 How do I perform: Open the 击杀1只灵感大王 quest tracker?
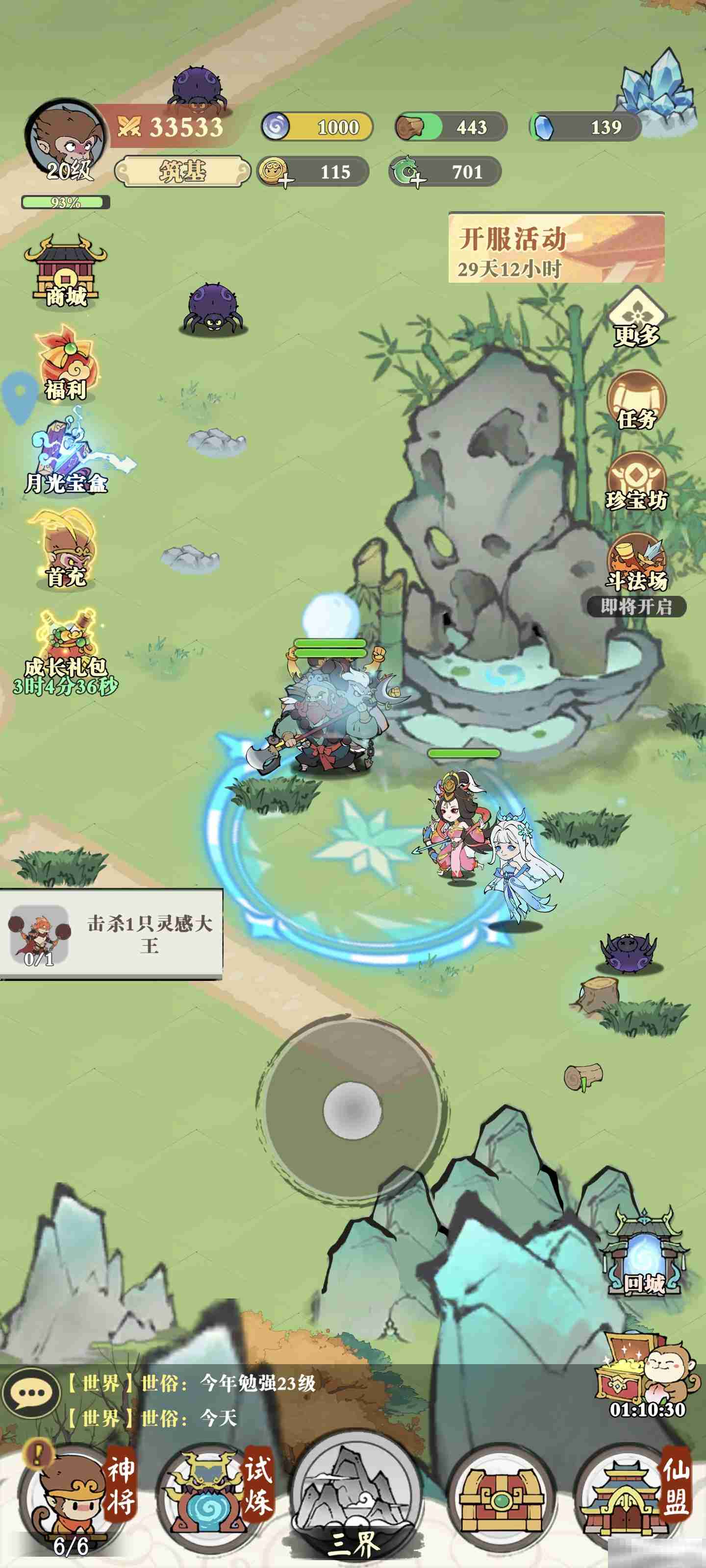click(111, 934)
